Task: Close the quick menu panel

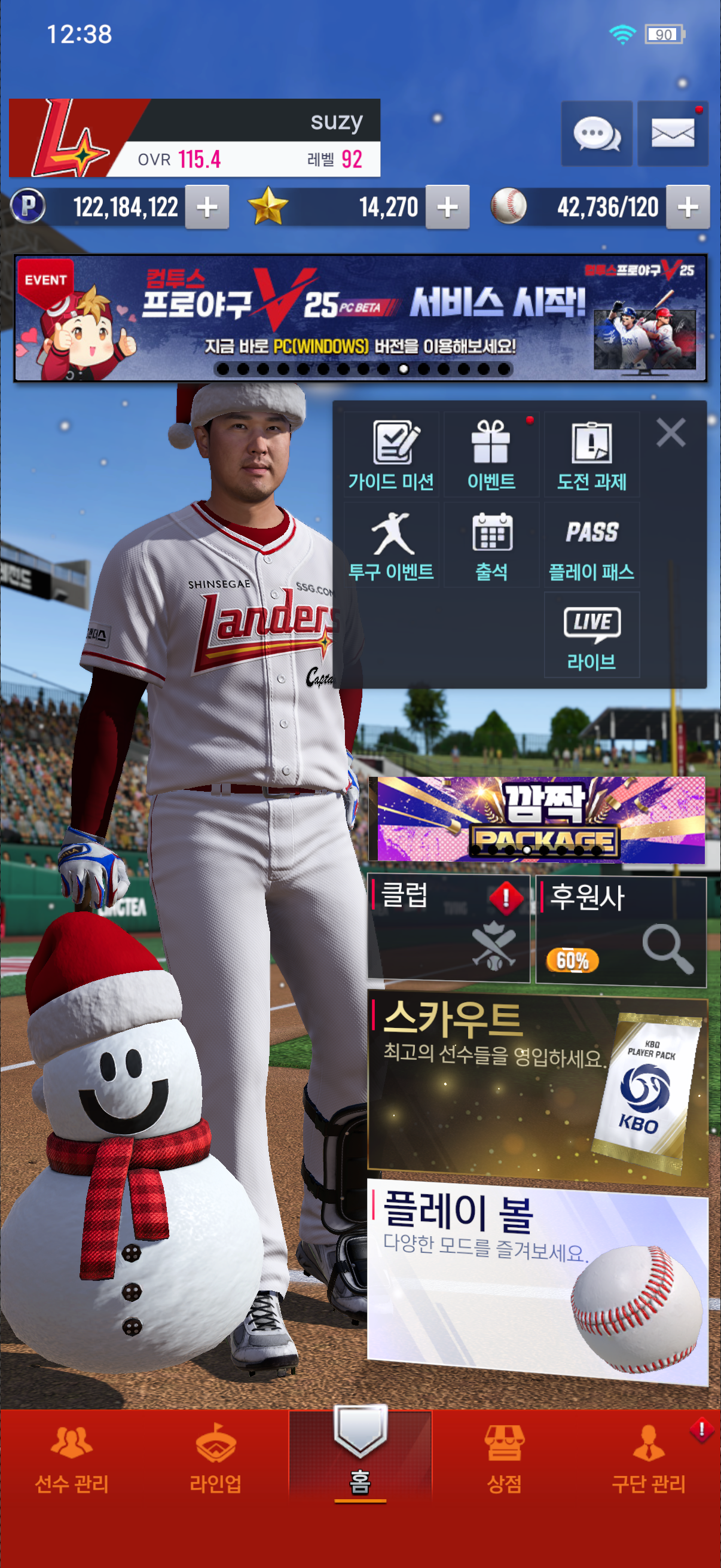Action: point(671,433)
